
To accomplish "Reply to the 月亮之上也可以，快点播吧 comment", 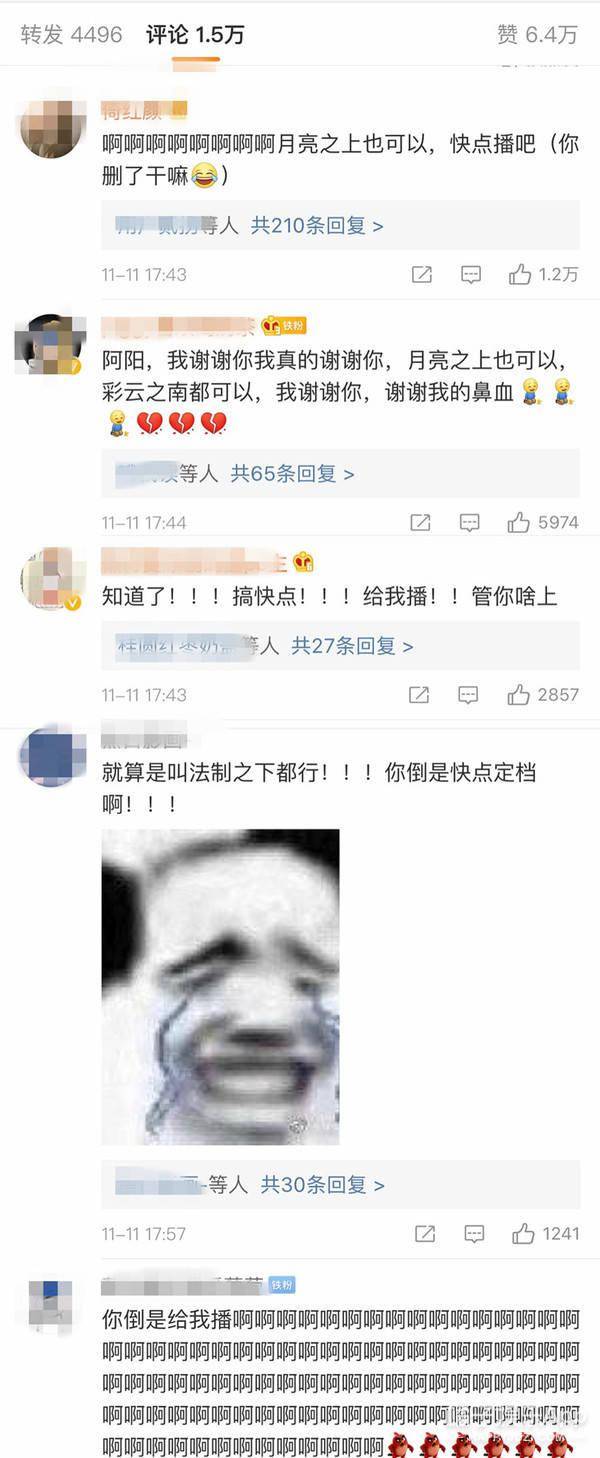I will coord(470,274).
